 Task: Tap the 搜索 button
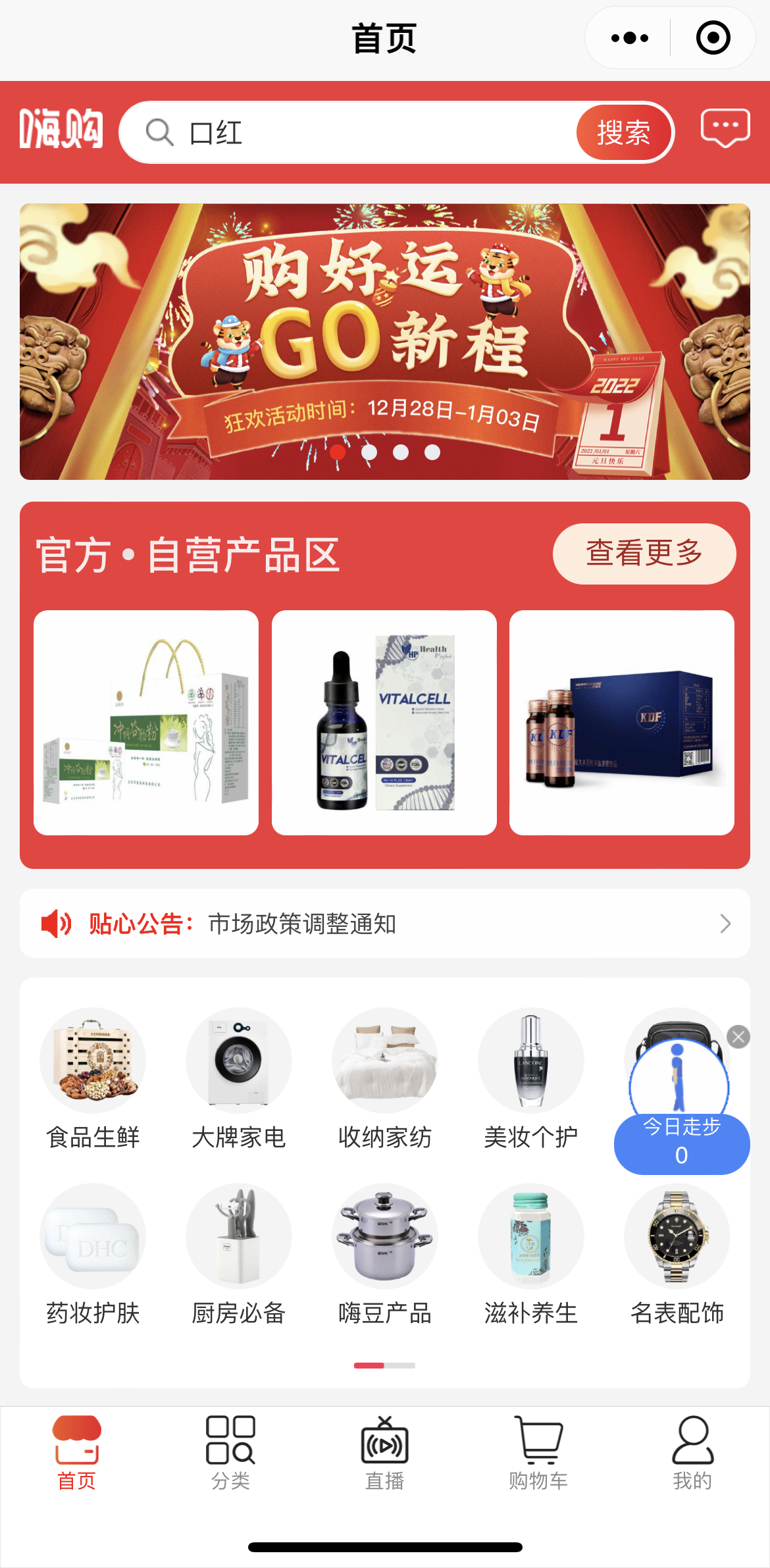pos(623,133)
